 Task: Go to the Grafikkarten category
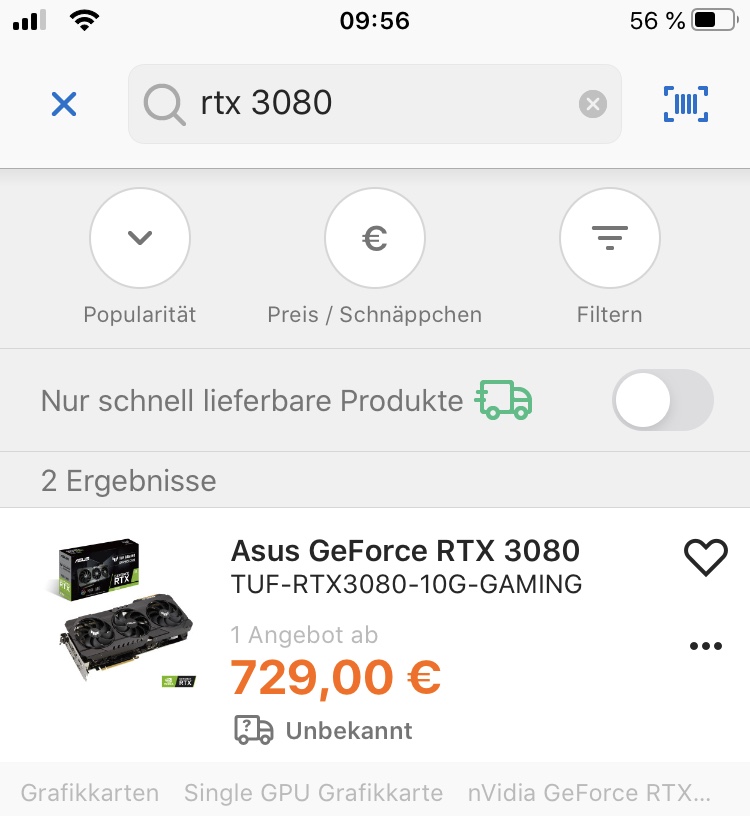coord(90,793)
